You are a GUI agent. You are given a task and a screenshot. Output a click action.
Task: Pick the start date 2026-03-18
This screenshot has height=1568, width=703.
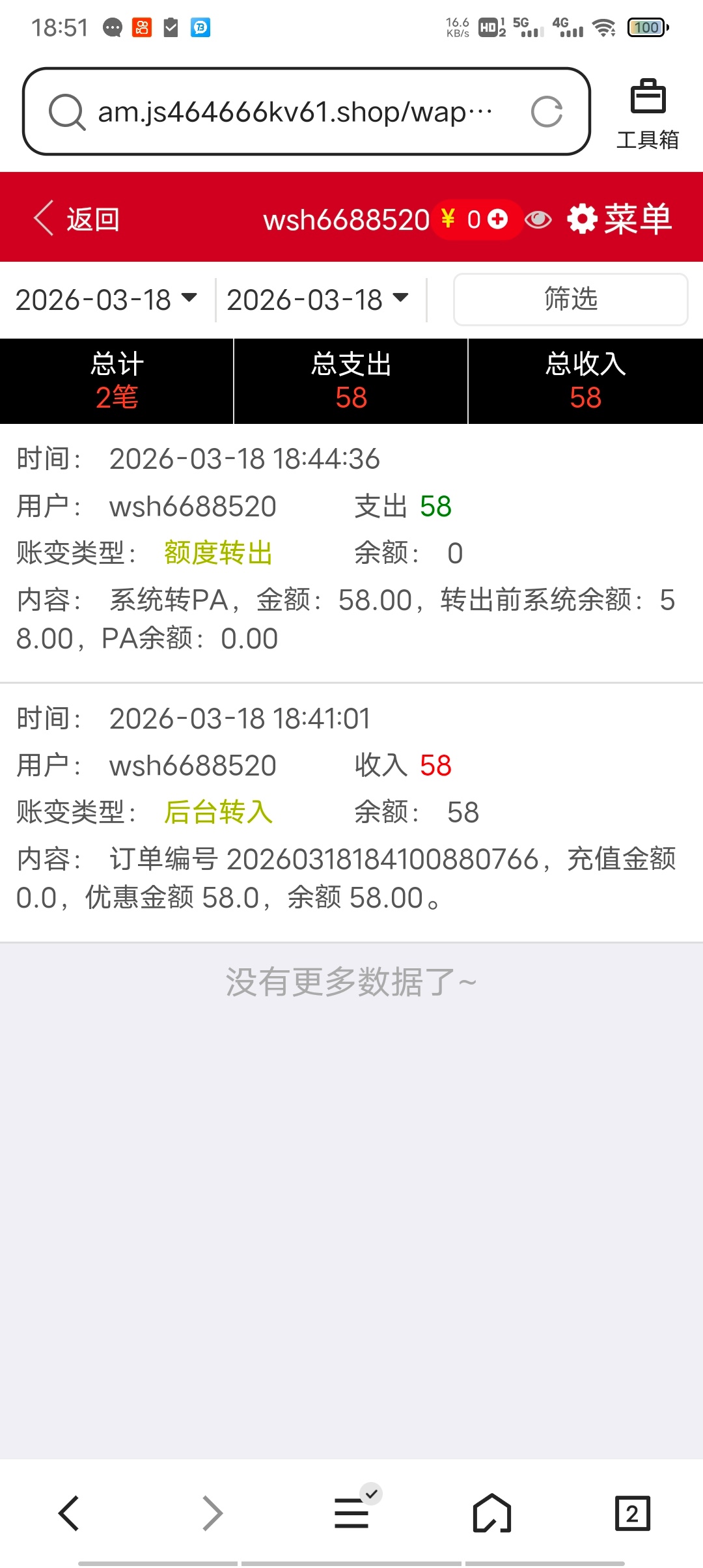106,300
